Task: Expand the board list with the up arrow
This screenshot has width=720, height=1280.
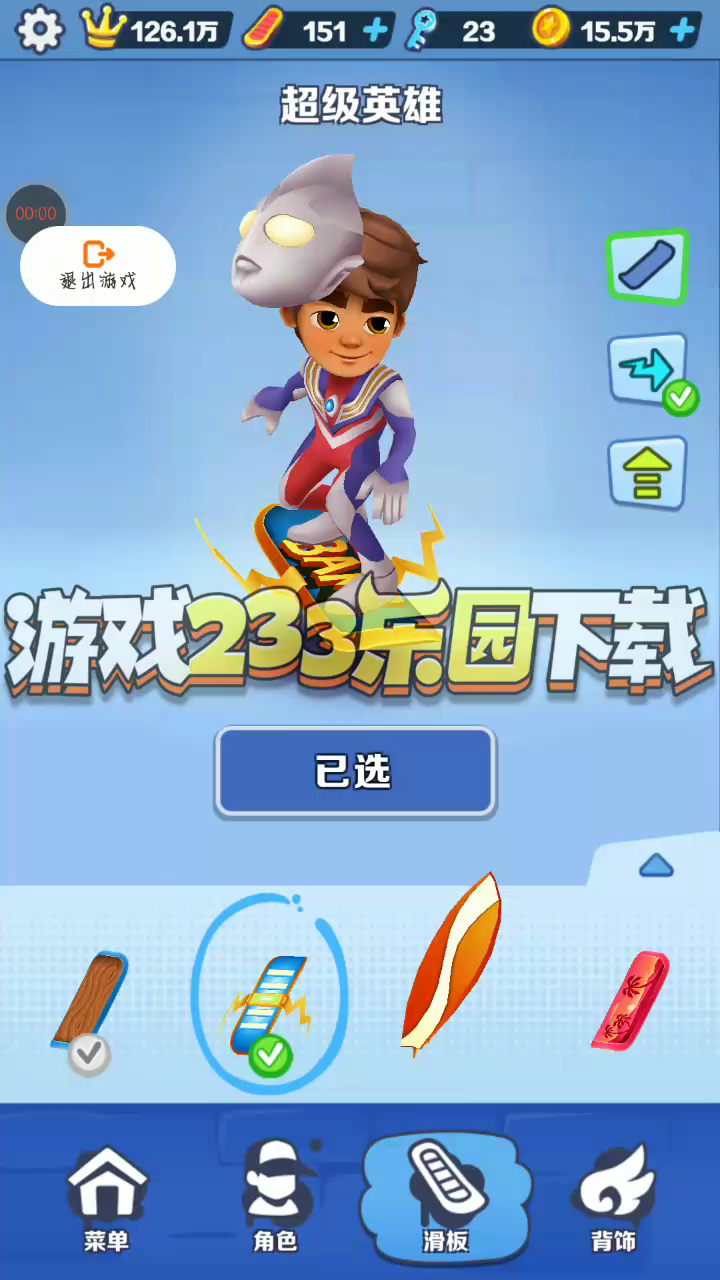Action: point(656,865)
